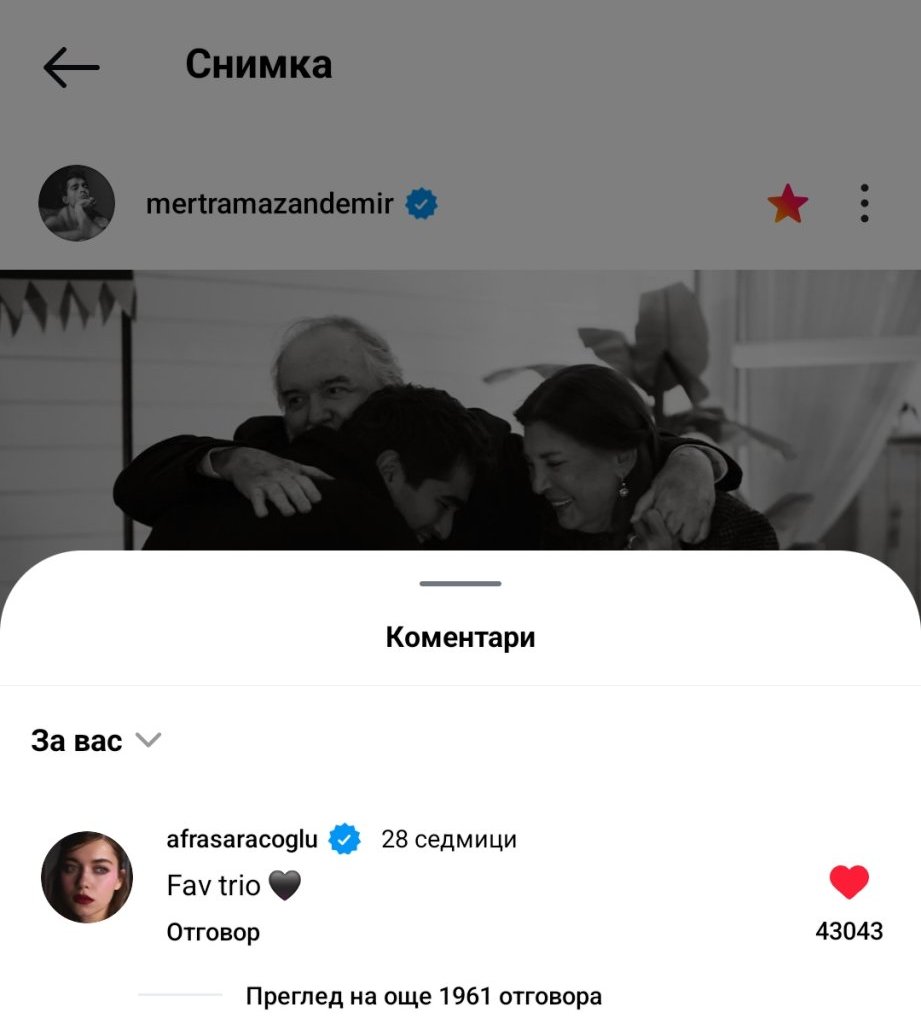Go back using the arrow icon
The image size is (921, 1034).
pyautogui.click(x=71, y=67)
